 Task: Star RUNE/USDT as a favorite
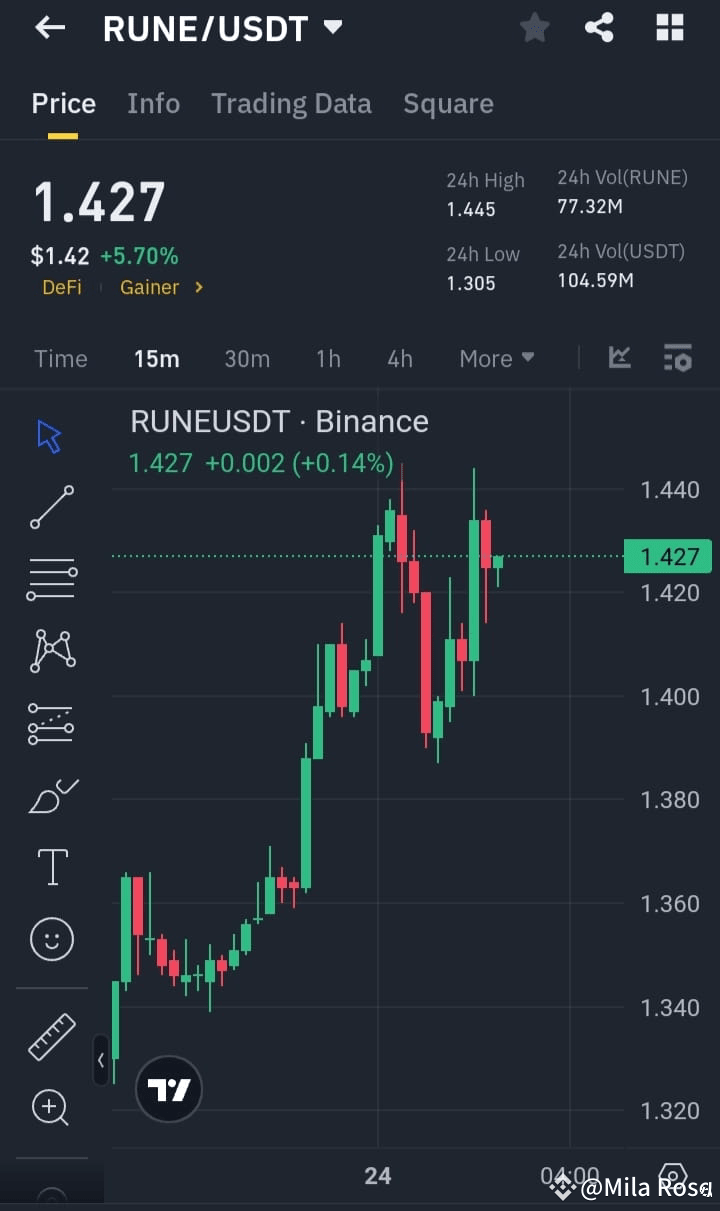(534, 28)
